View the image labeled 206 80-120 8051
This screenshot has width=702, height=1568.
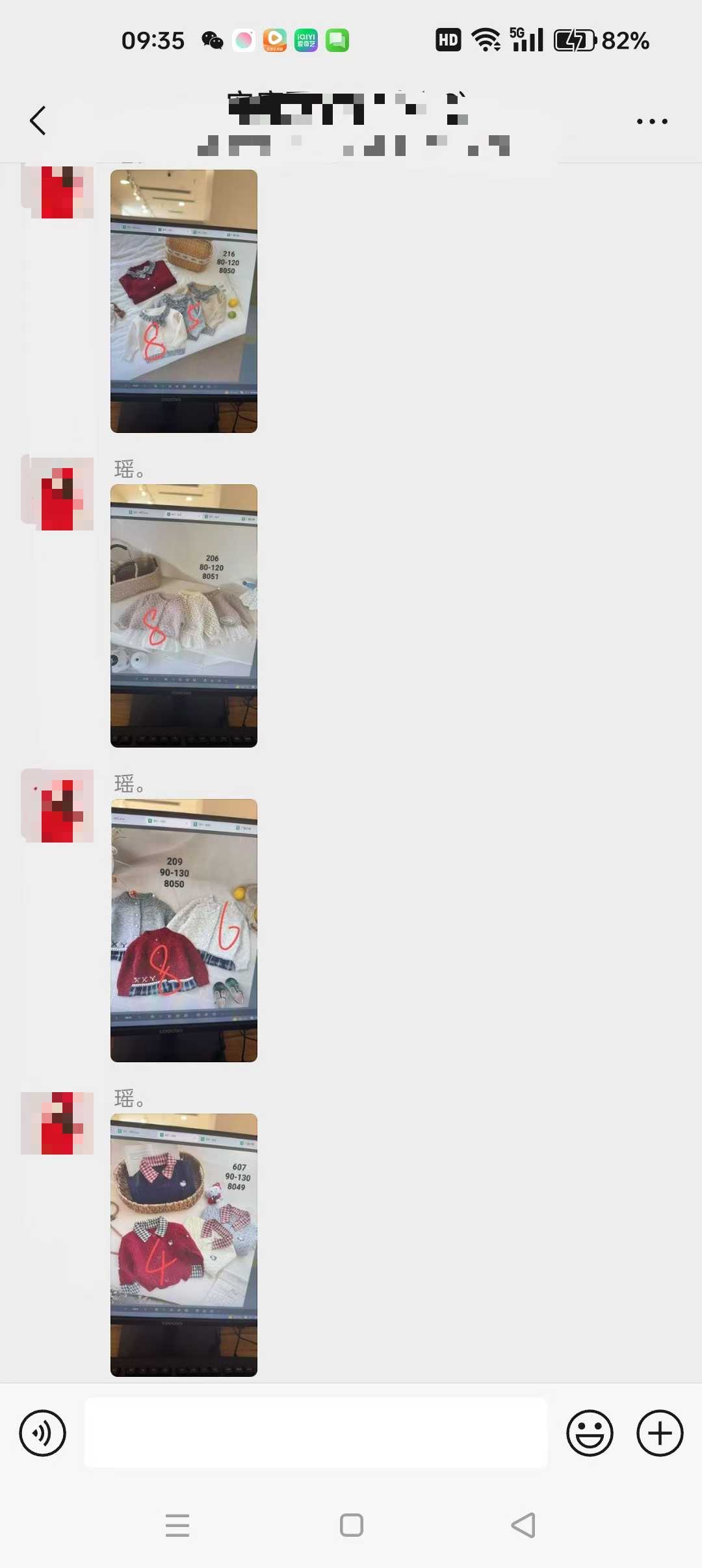click(x=184, y=616)
